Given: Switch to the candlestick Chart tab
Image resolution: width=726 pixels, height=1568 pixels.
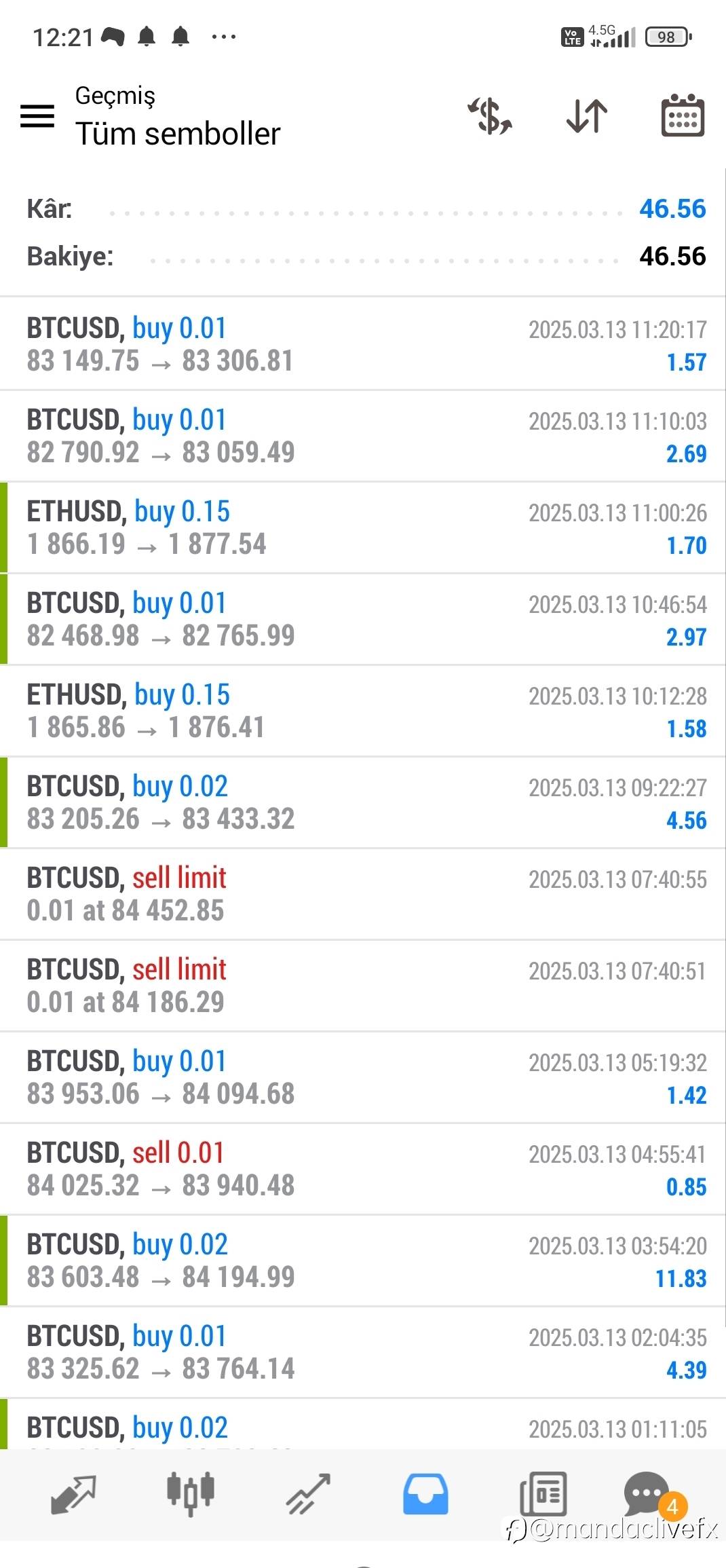Looking at the screenshot, I should [x=191, y=1494].
